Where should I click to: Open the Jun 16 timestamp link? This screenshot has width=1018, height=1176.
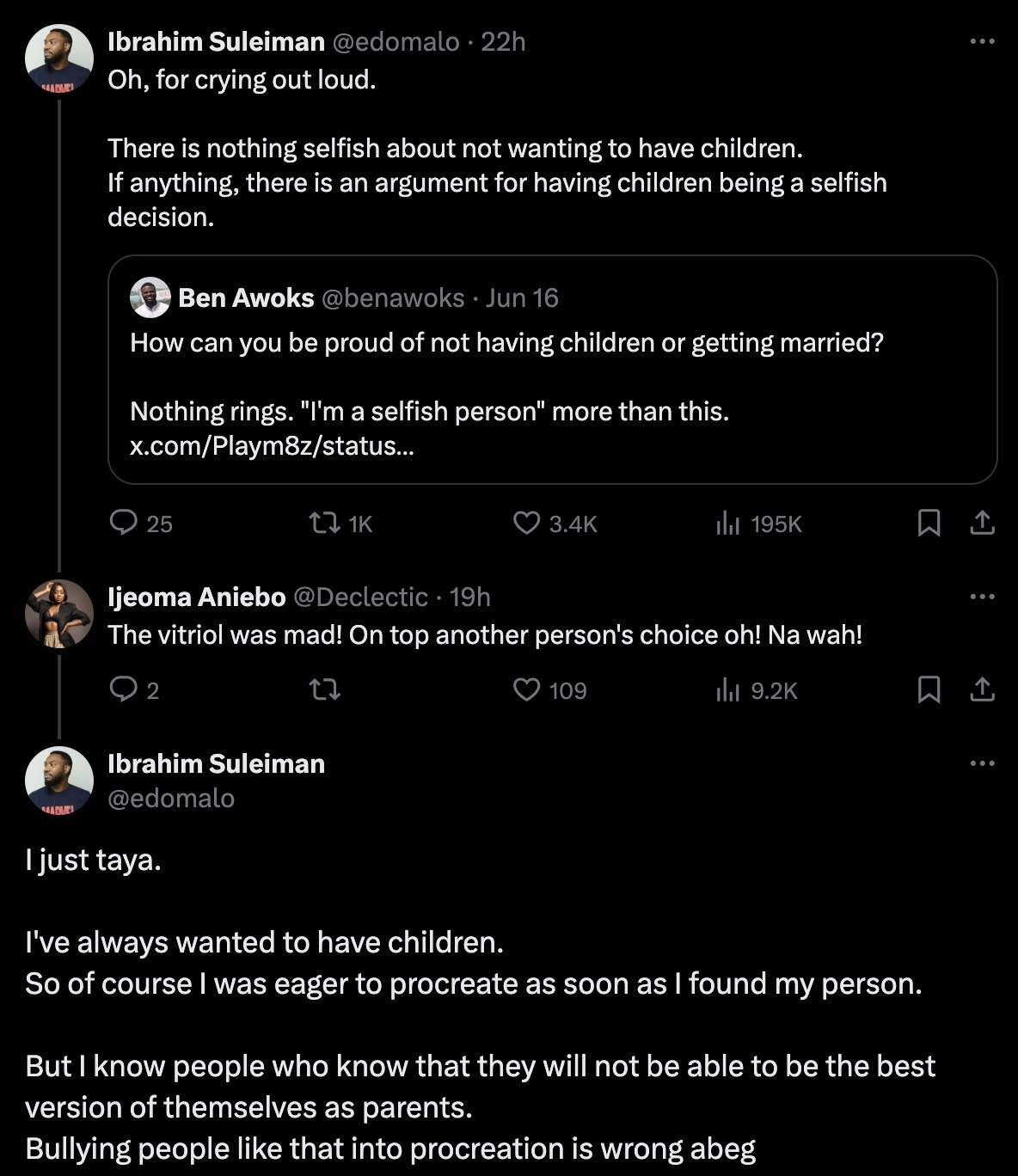coord(523,297)
